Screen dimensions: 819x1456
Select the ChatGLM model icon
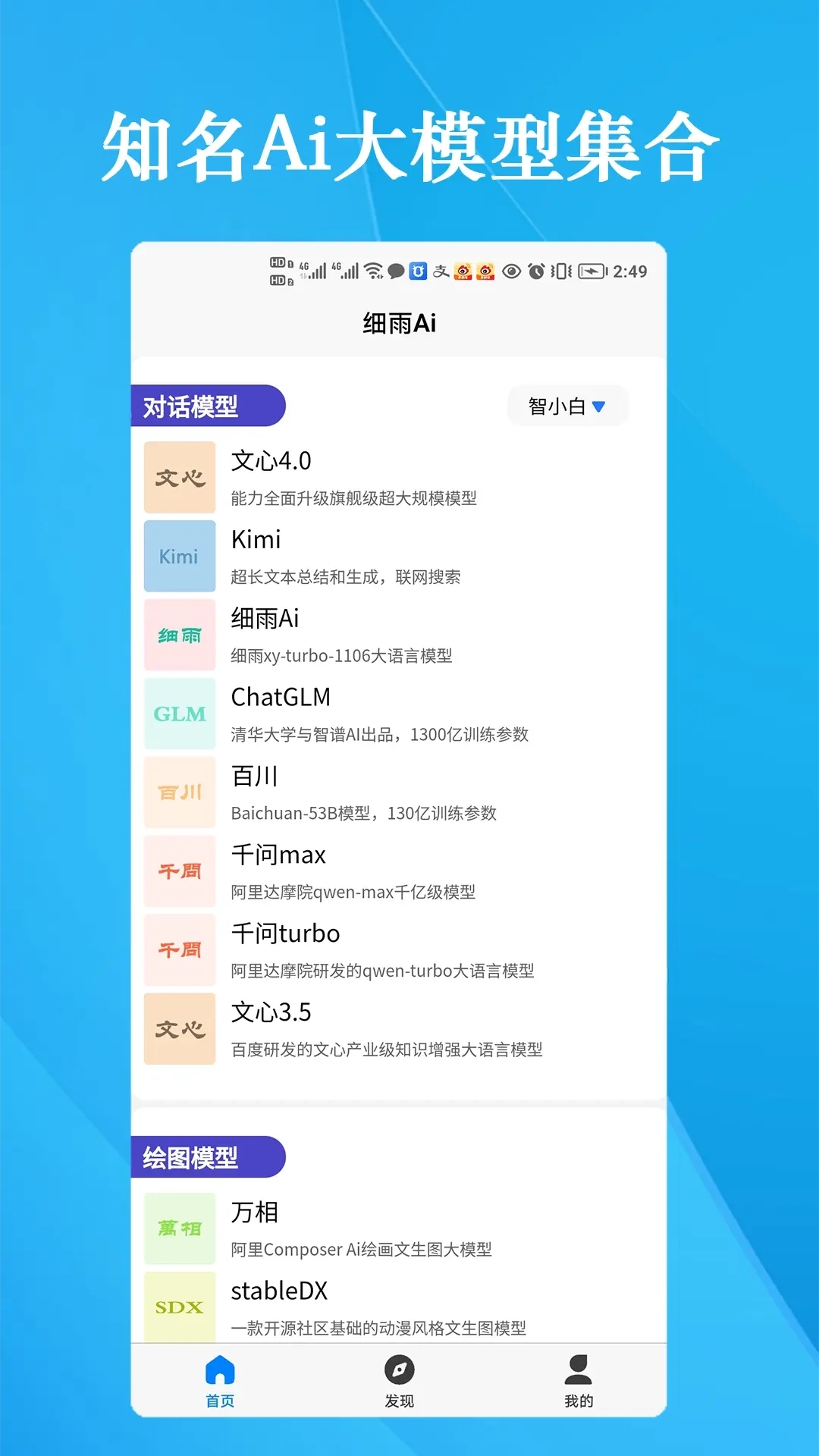tap(179, 714)
